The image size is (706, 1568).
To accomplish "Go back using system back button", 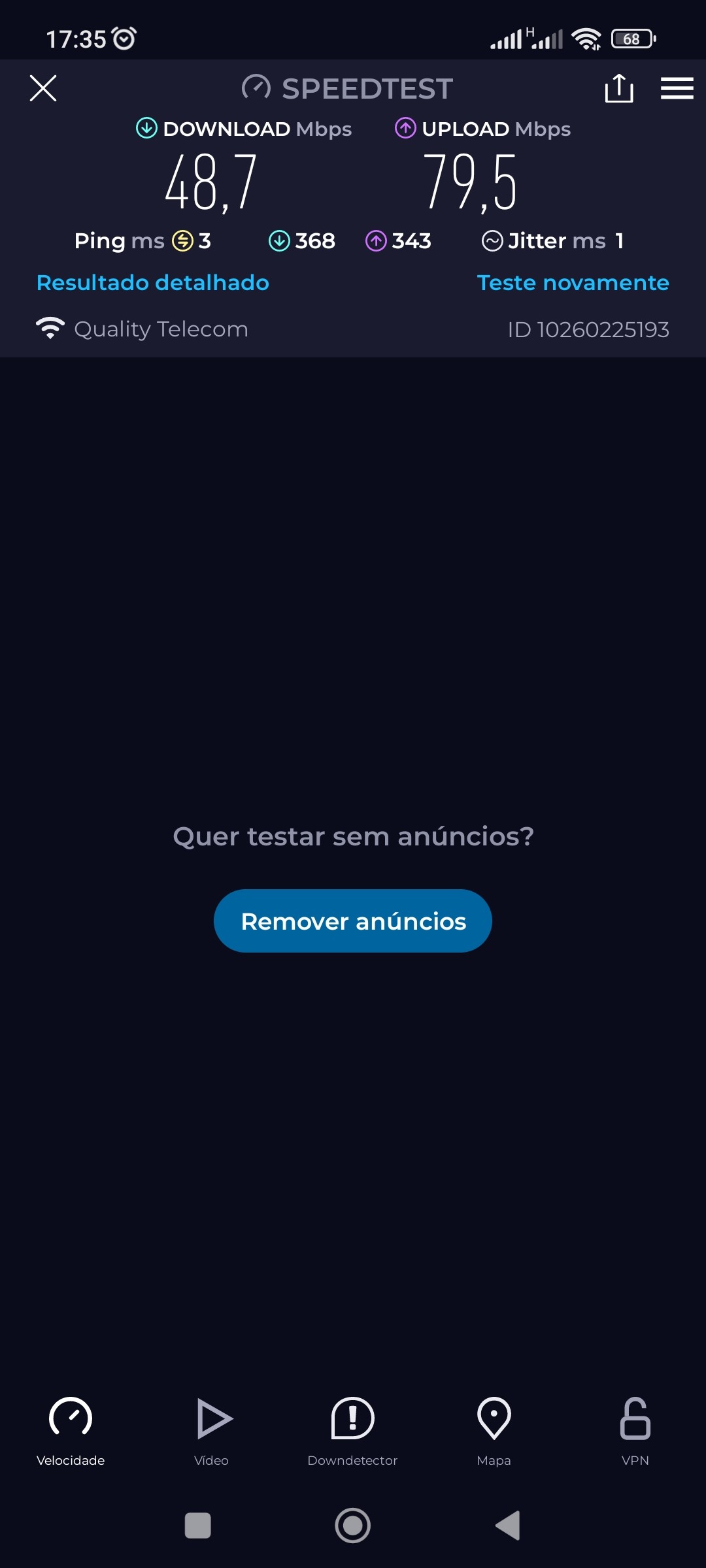I will click(x=508, y=1526).
